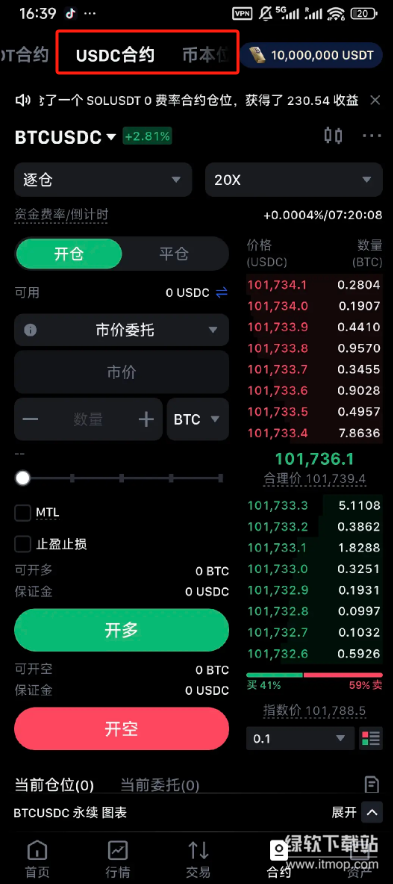Open the 市价委托 order type dropdown
Viewport: 393px width, 884px height.
click(x=121, y=330)
